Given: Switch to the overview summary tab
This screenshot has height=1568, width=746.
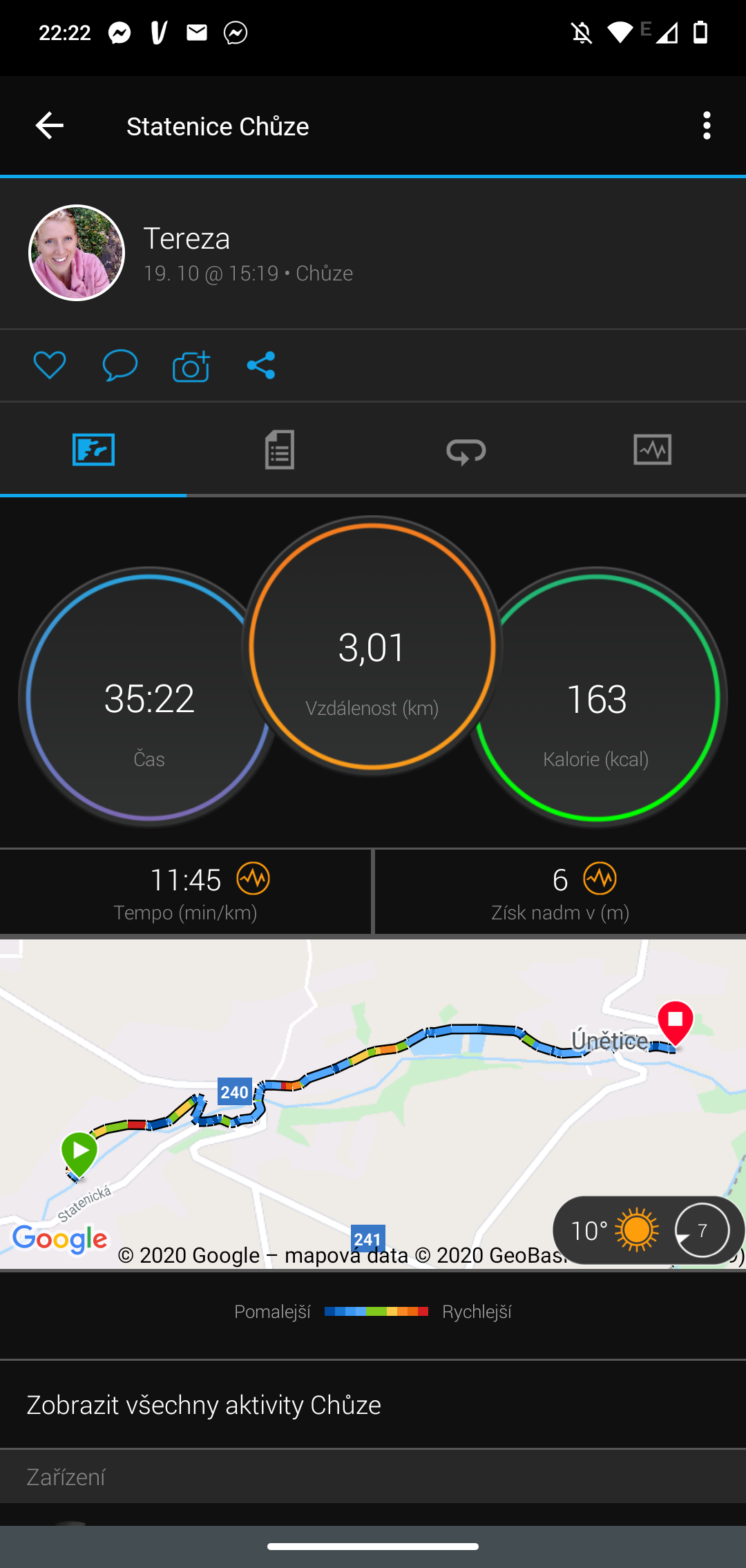Looking at the screenshot, I should 93,450.
